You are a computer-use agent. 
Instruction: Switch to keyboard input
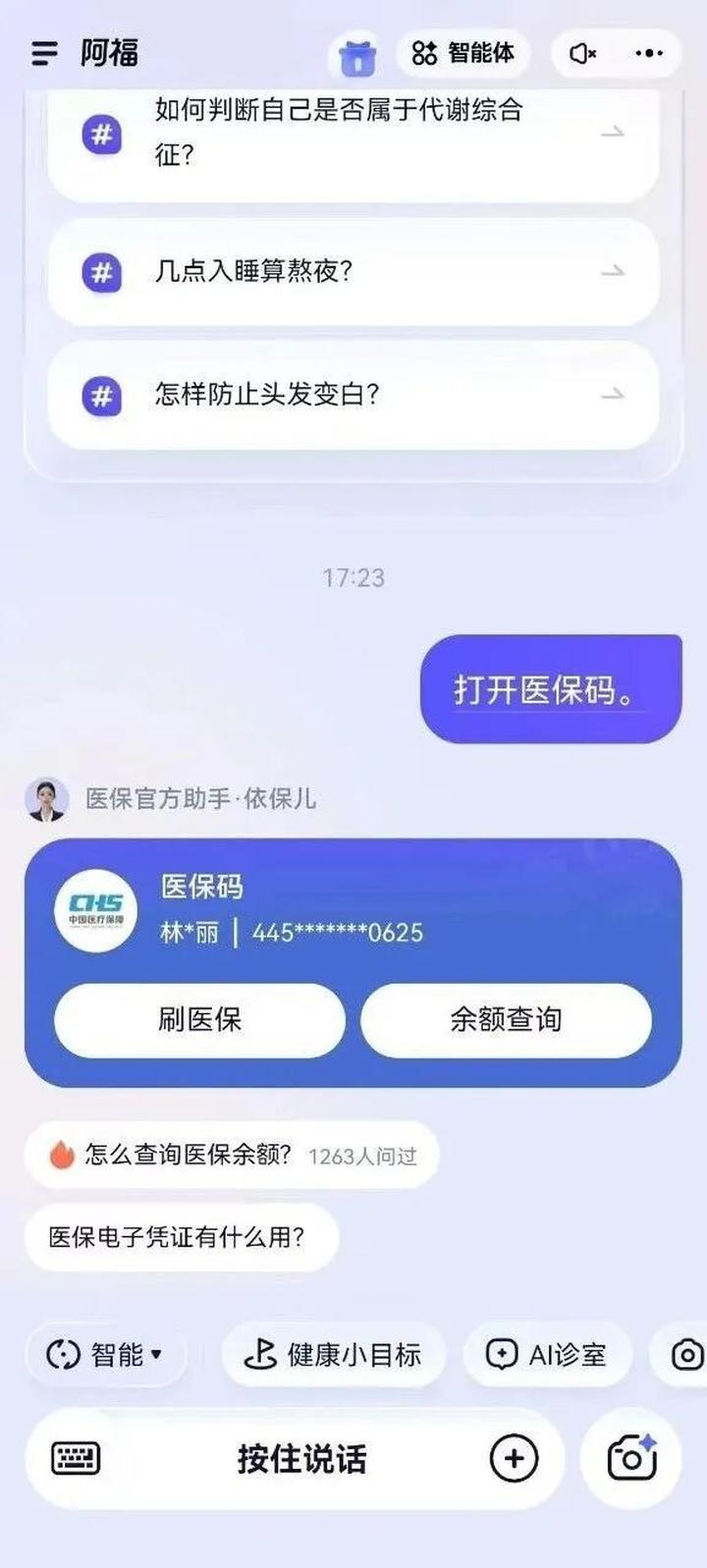pyautogui.click(x=76, y=1459)
